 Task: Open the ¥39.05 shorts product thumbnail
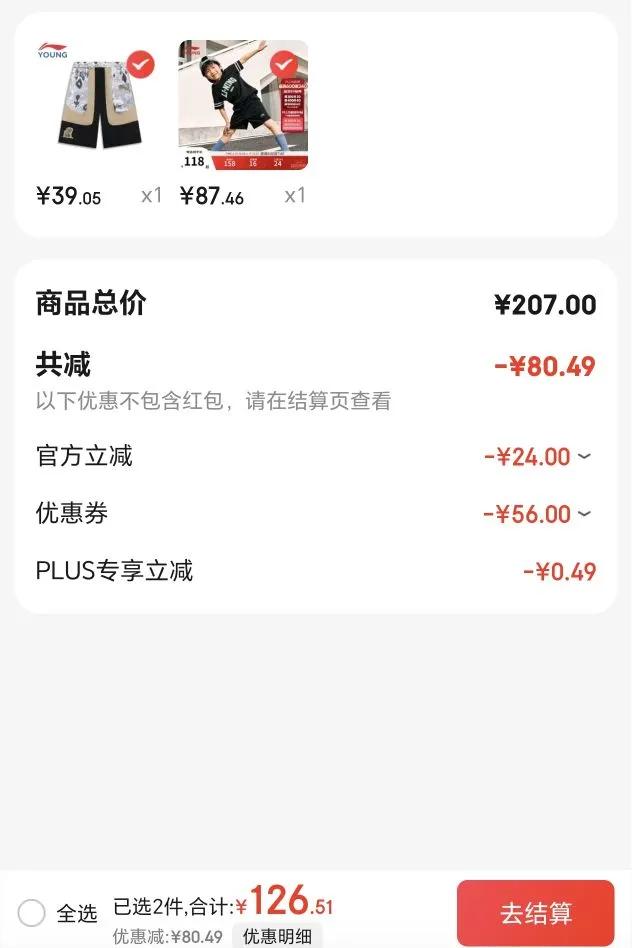[98, 106]
